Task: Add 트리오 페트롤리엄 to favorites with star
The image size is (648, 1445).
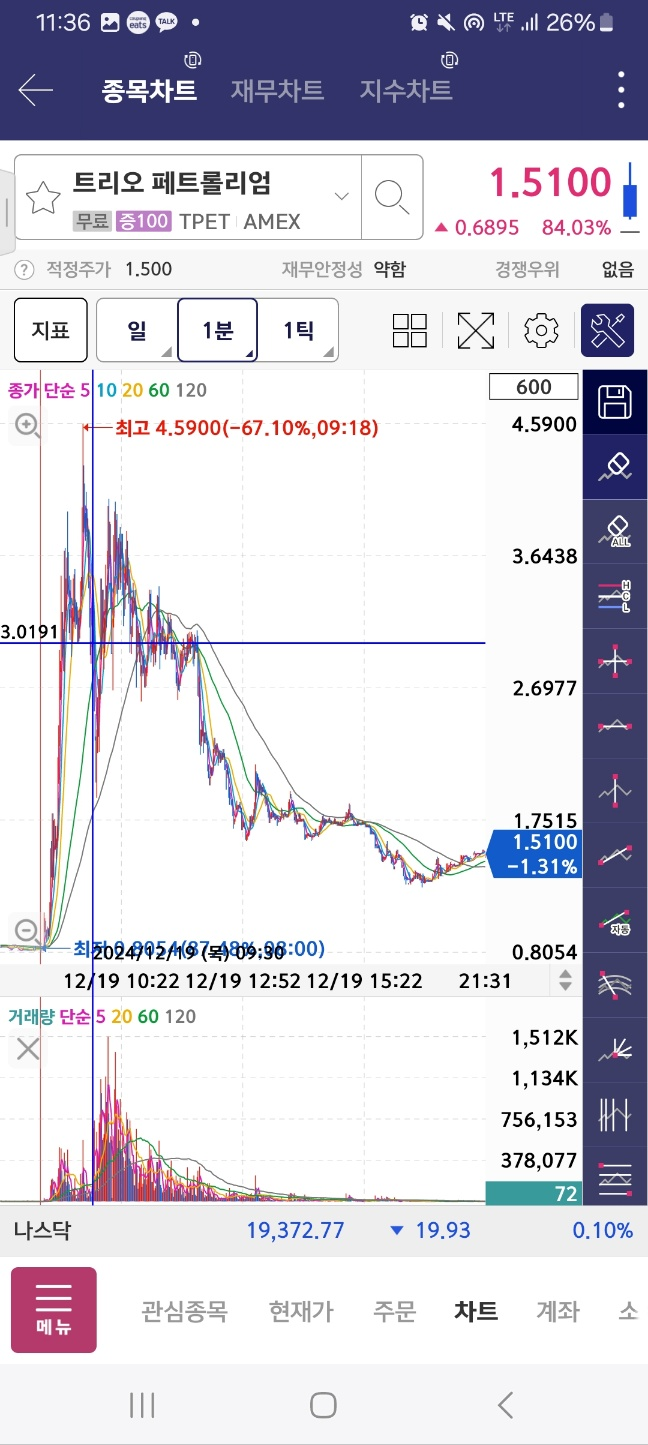Action: [x=43, y=197]
